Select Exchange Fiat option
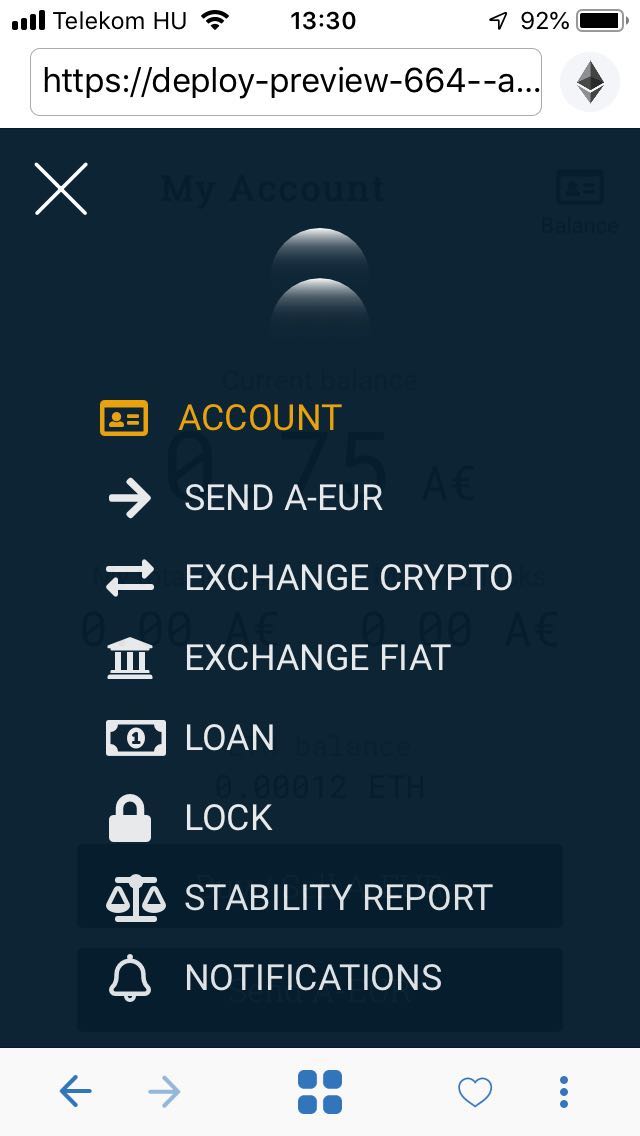The width and height of the screenshot is (640, 1136). [x=317, y=658]
